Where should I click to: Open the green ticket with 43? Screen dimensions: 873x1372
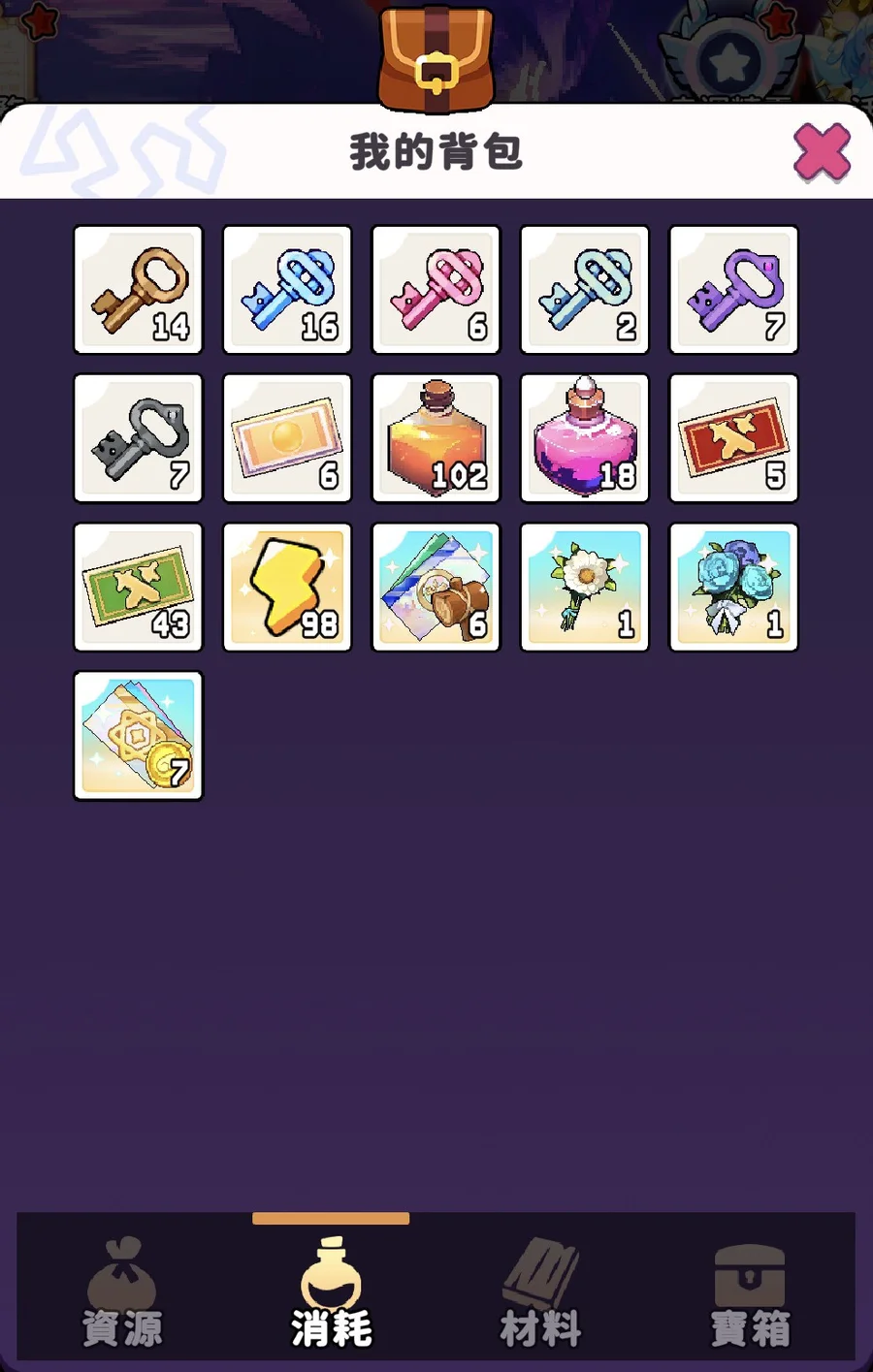(x=139, y=588)
